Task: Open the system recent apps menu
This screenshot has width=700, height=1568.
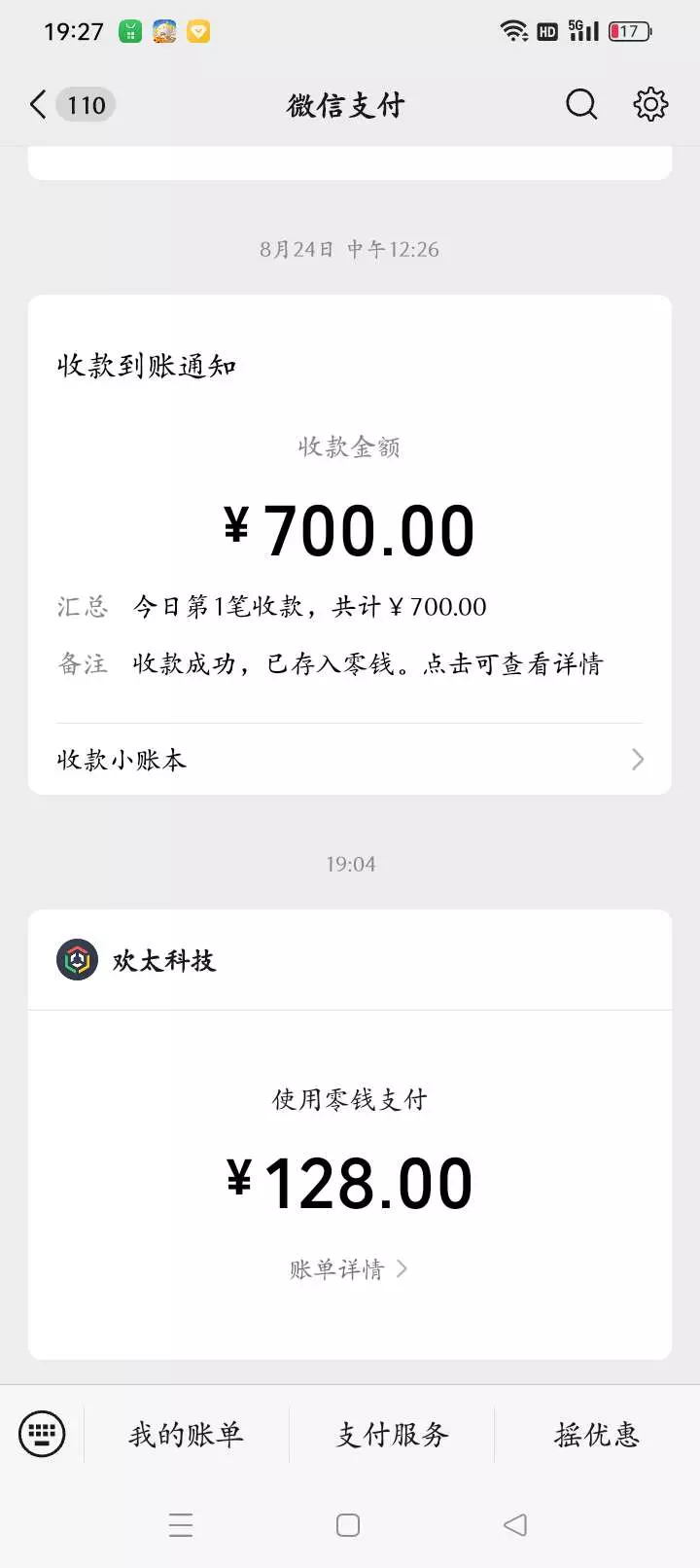Action: click(x=181, y=1525)
